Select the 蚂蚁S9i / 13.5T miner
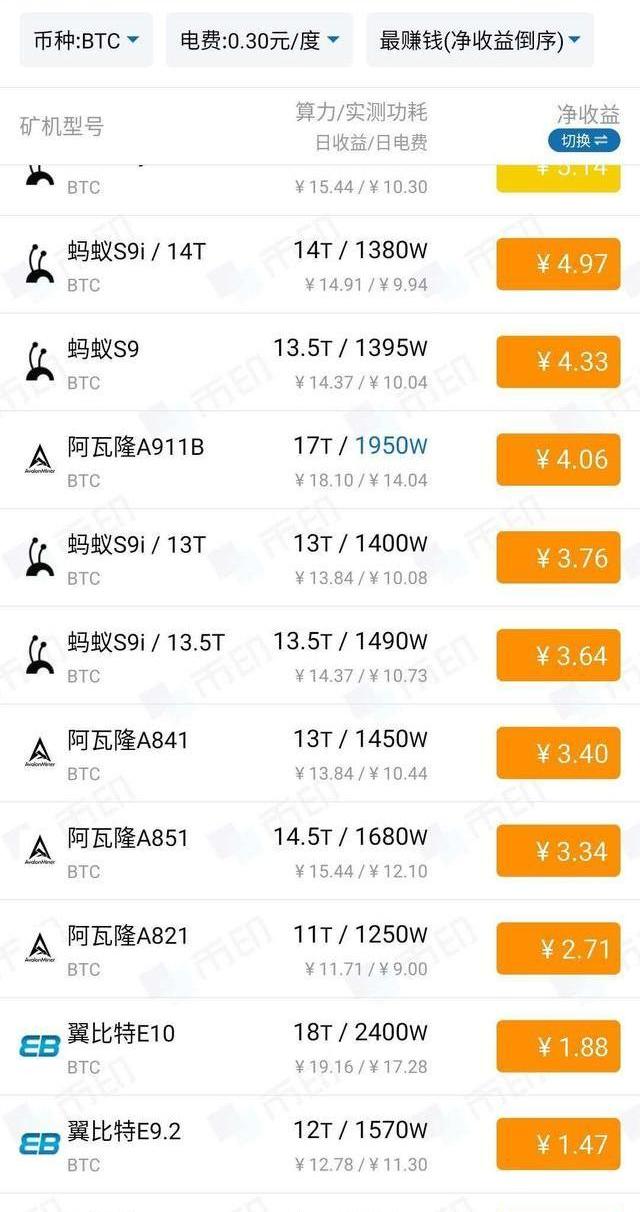 point(320,656)
